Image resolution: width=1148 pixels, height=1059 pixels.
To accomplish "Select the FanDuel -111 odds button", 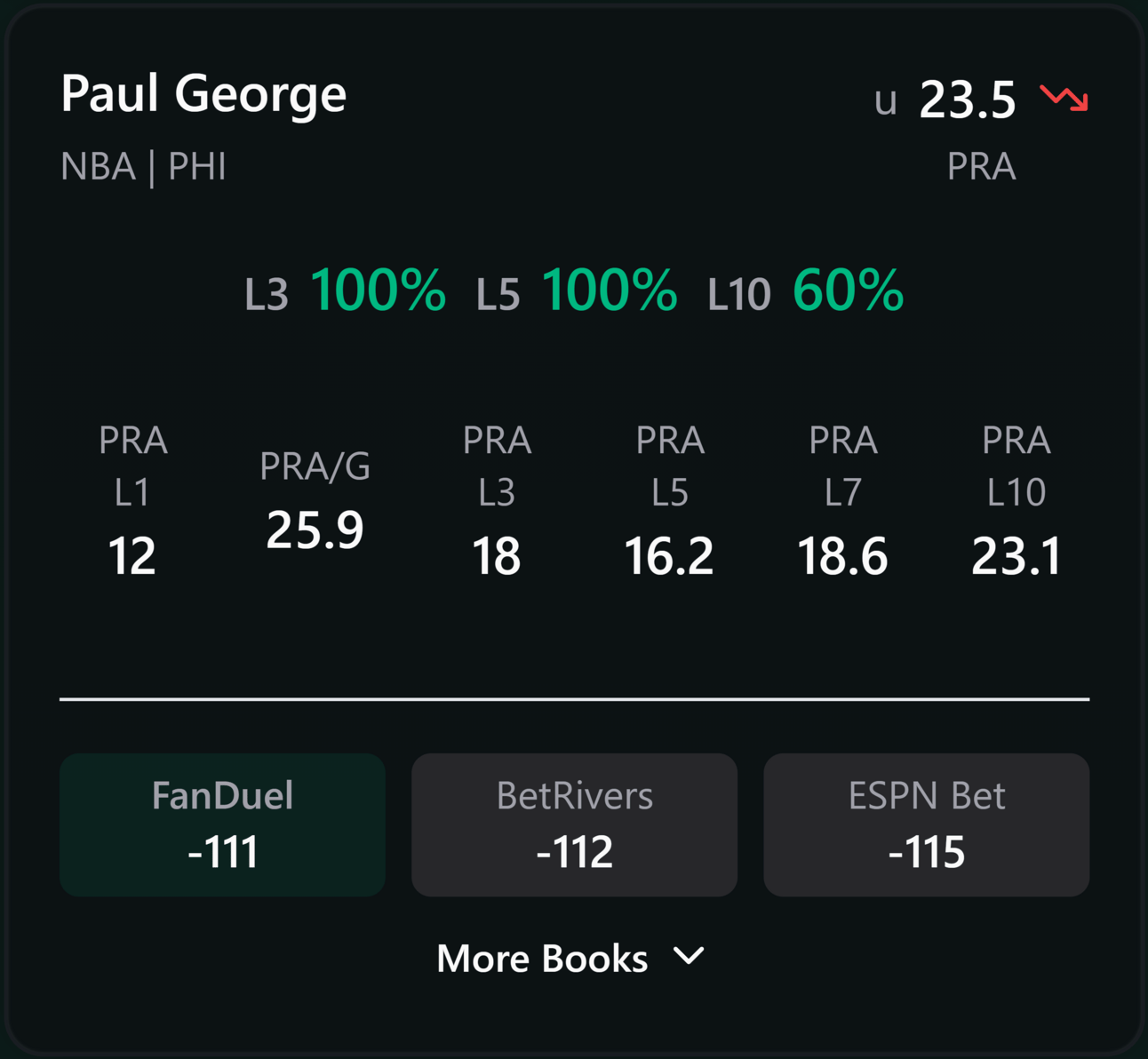I will click(x=222, y=824).
